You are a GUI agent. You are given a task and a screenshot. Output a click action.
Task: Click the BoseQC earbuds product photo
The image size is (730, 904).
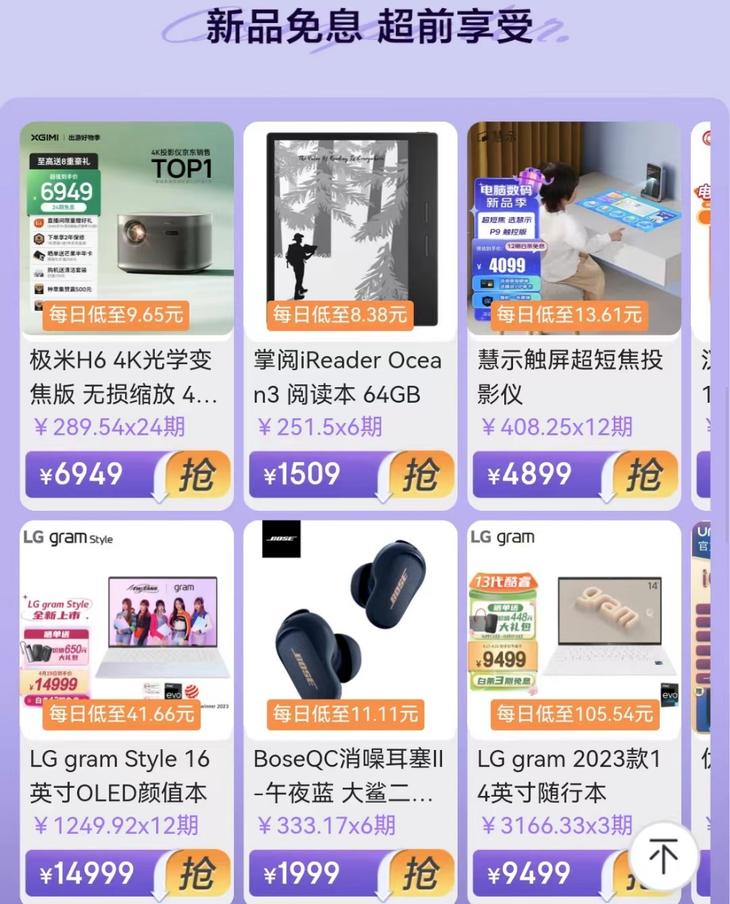349,630
